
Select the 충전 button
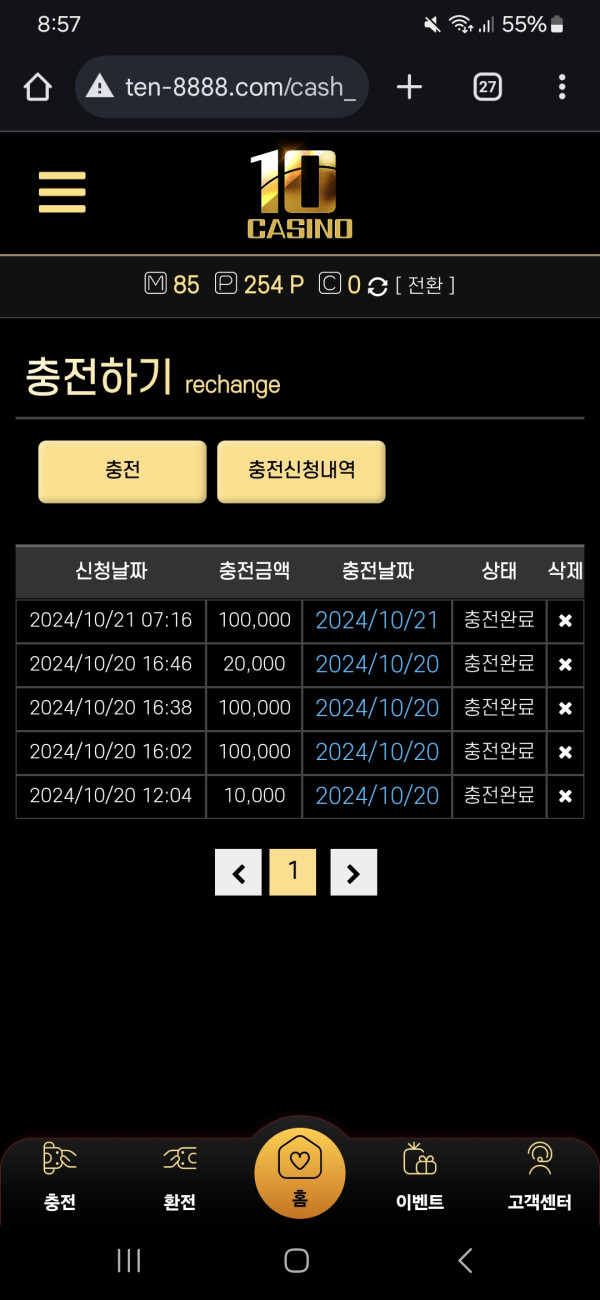[x=122, y=471]
